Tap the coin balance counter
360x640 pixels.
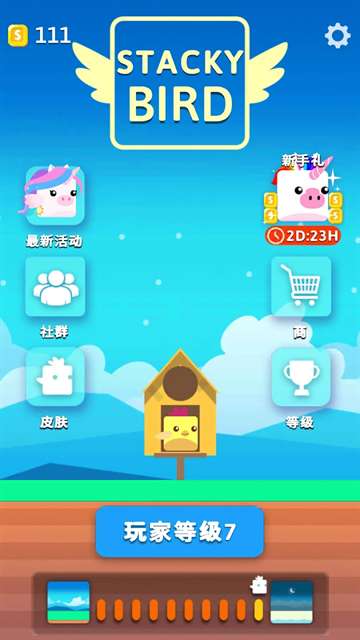coord(39,36)
